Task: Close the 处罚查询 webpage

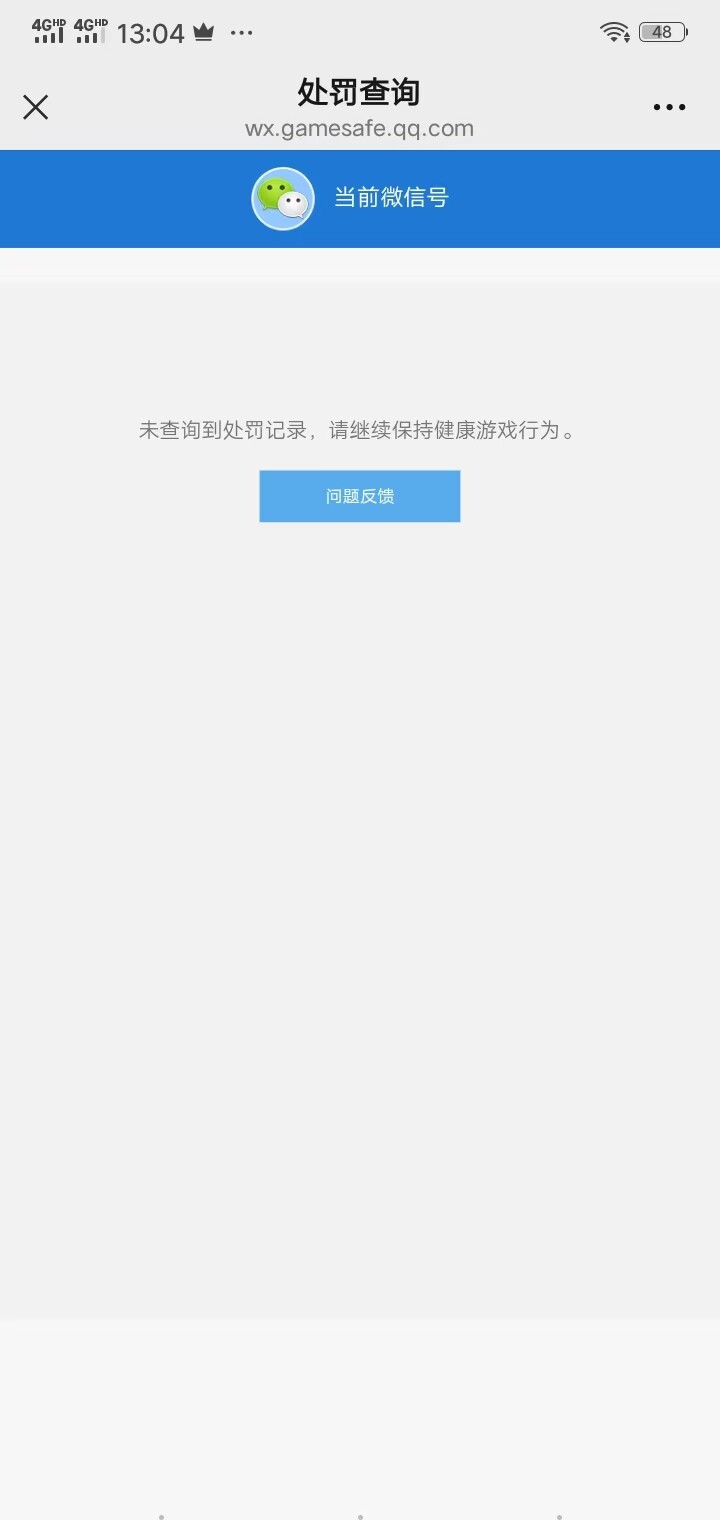Action: click(x=36, y=107)
